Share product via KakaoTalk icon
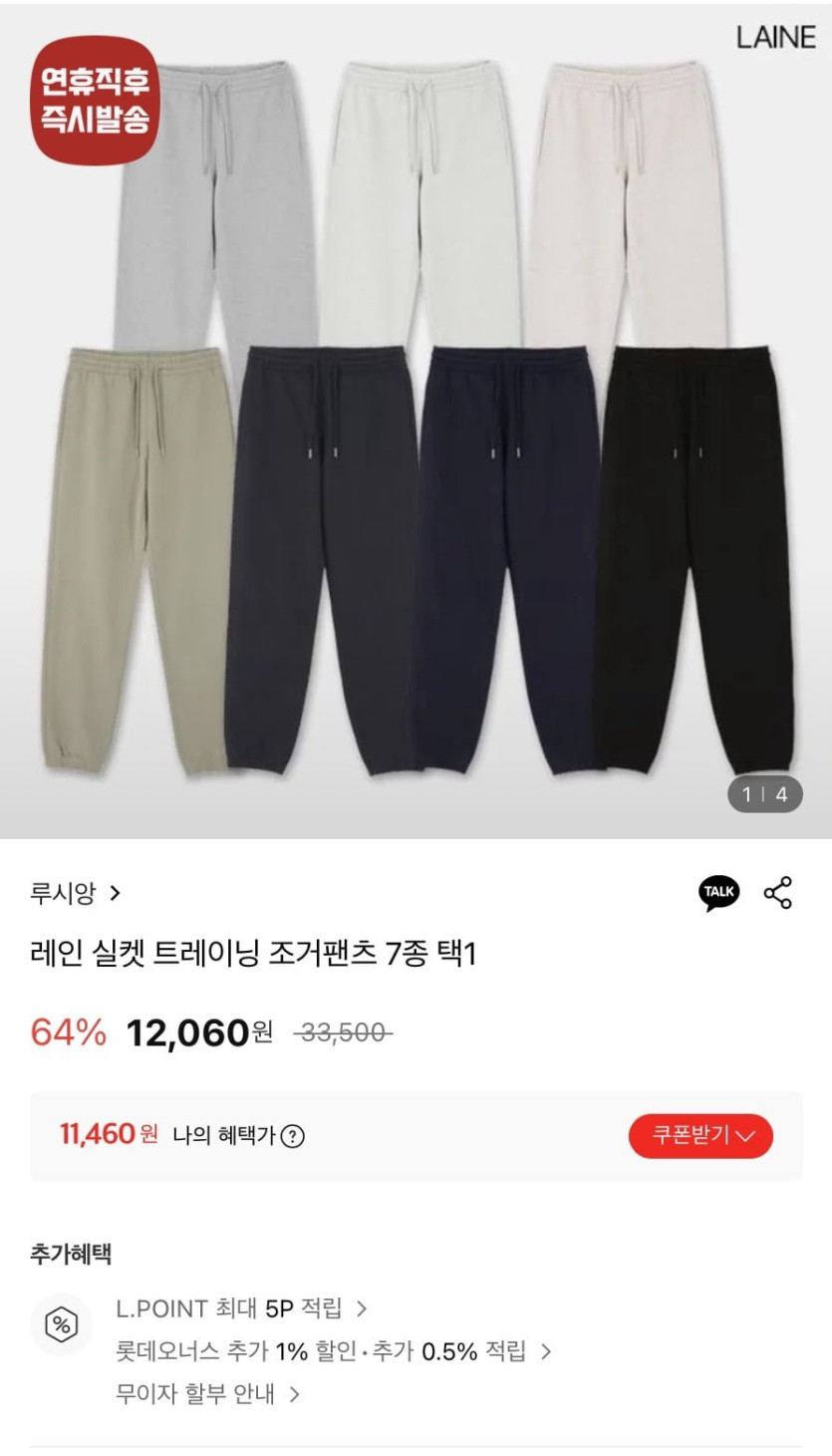This screenshot has width=832, height=1456. click(718, 892)
